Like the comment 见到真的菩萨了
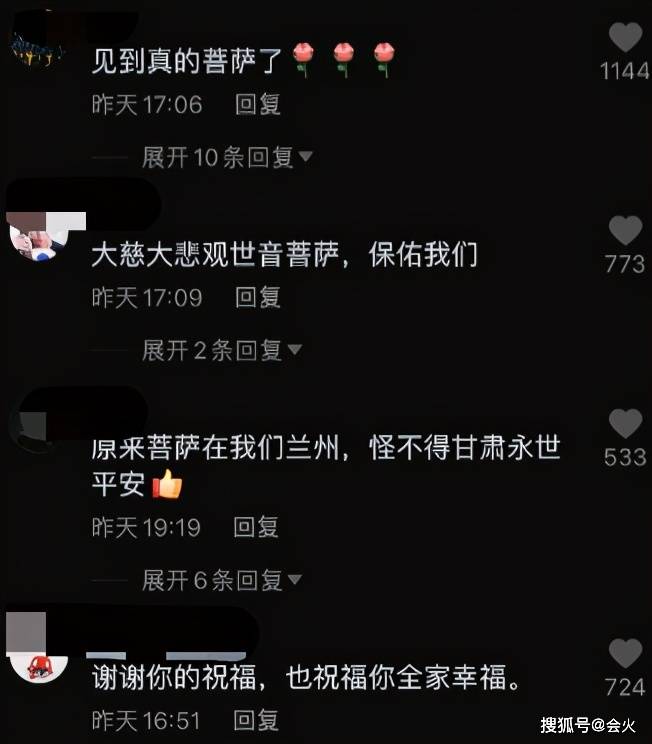Image resolution: width=652 pixels, height=744 pixels. [625, 39]
